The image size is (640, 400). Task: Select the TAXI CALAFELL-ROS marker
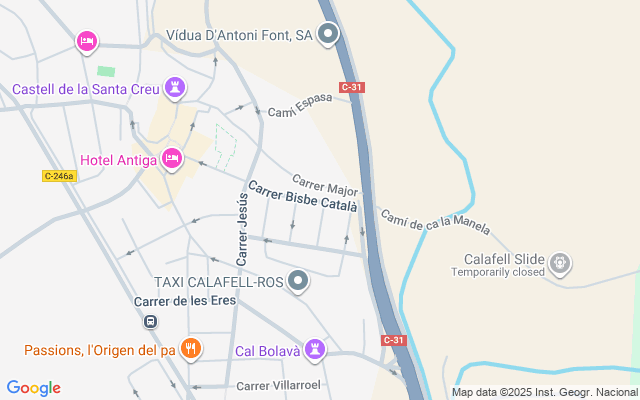298,282
